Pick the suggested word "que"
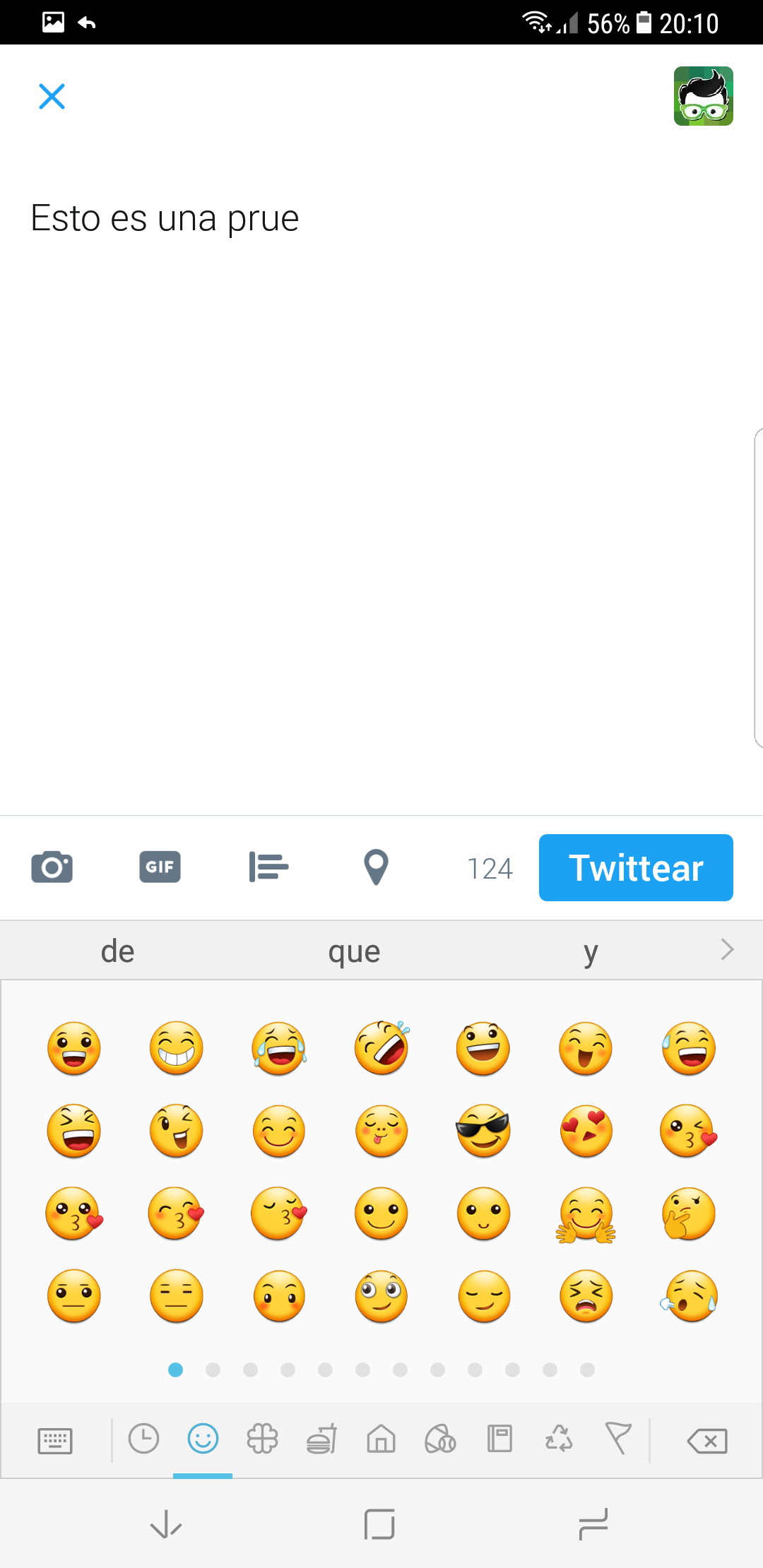763x1568 pixels. coord(354,951)
